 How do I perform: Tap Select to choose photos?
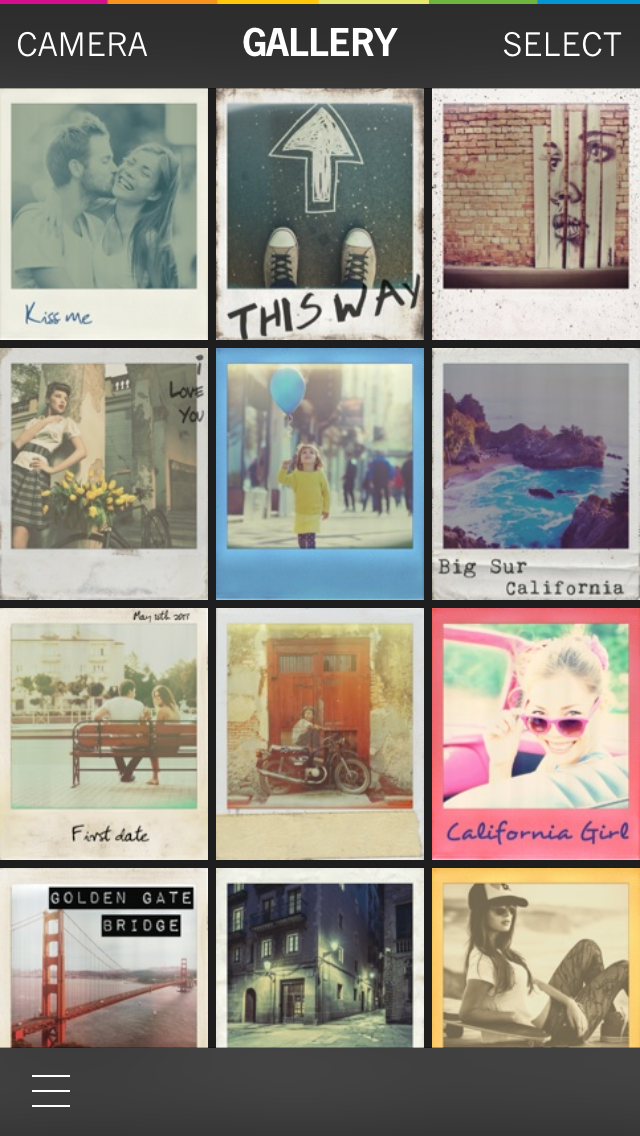click(561, 44)
